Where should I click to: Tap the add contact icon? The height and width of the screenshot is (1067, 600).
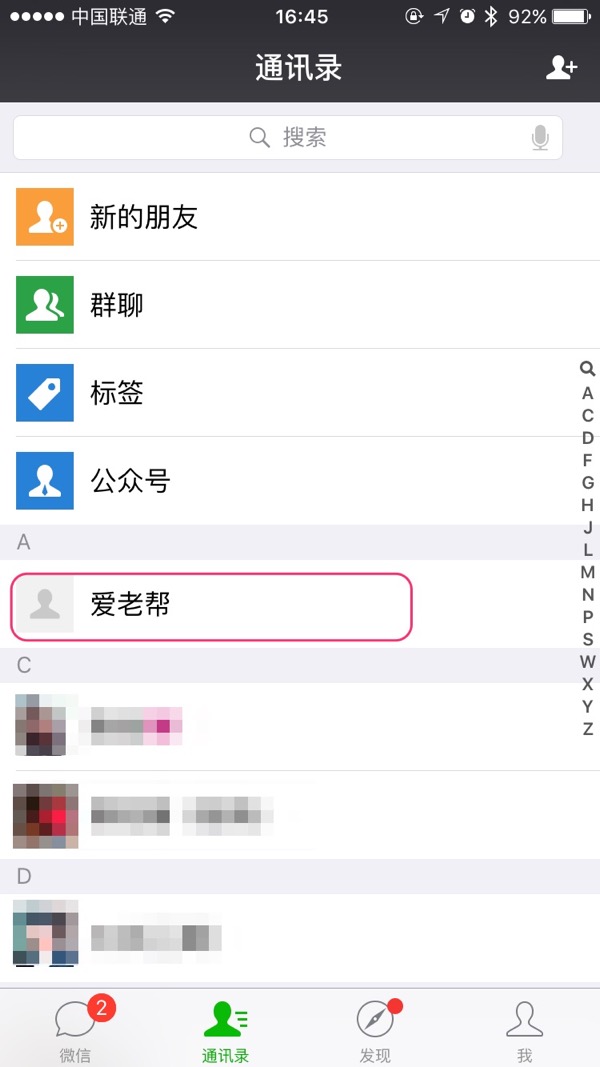click(561, 68)
